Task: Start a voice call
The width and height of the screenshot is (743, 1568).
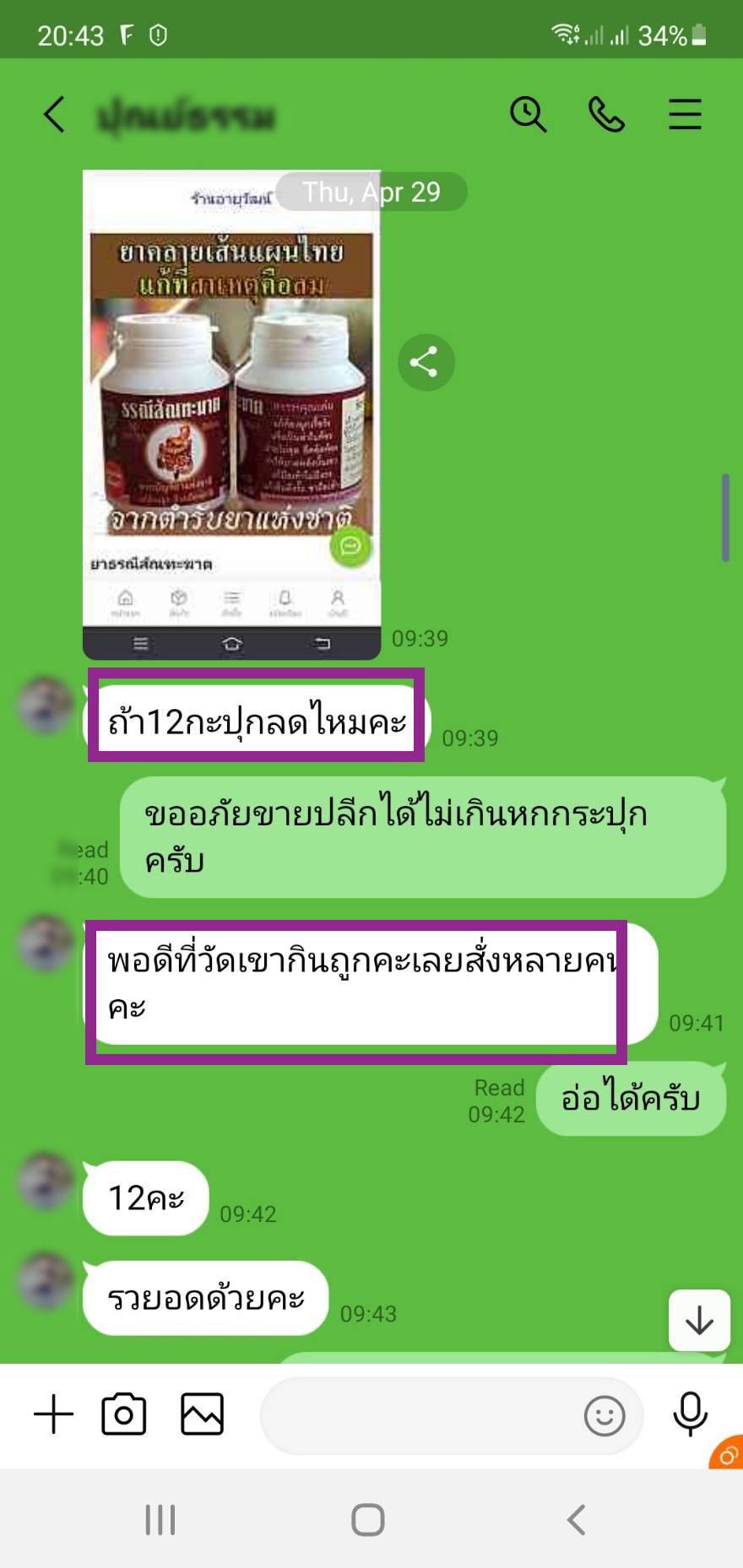Action: tap(606, 115)
